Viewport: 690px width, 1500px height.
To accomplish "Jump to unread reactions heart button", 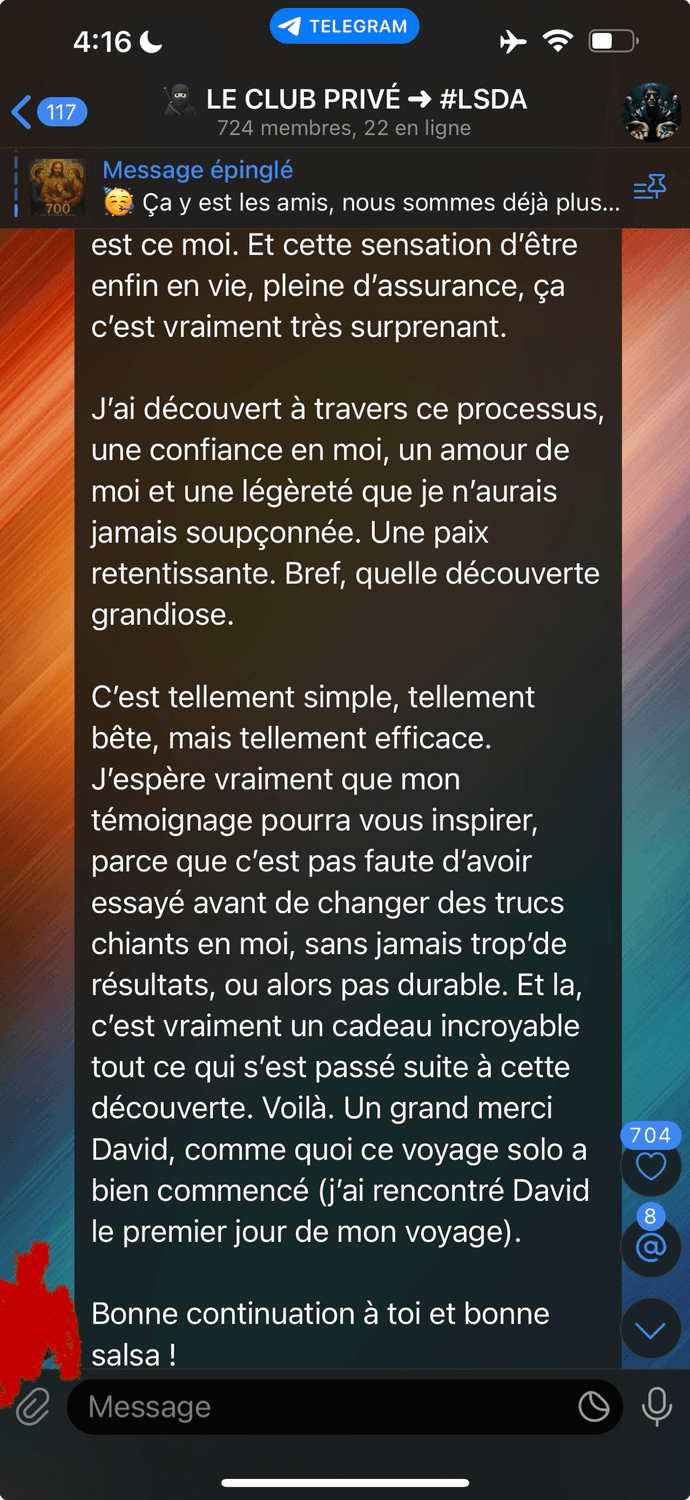I will point(651,1166).
